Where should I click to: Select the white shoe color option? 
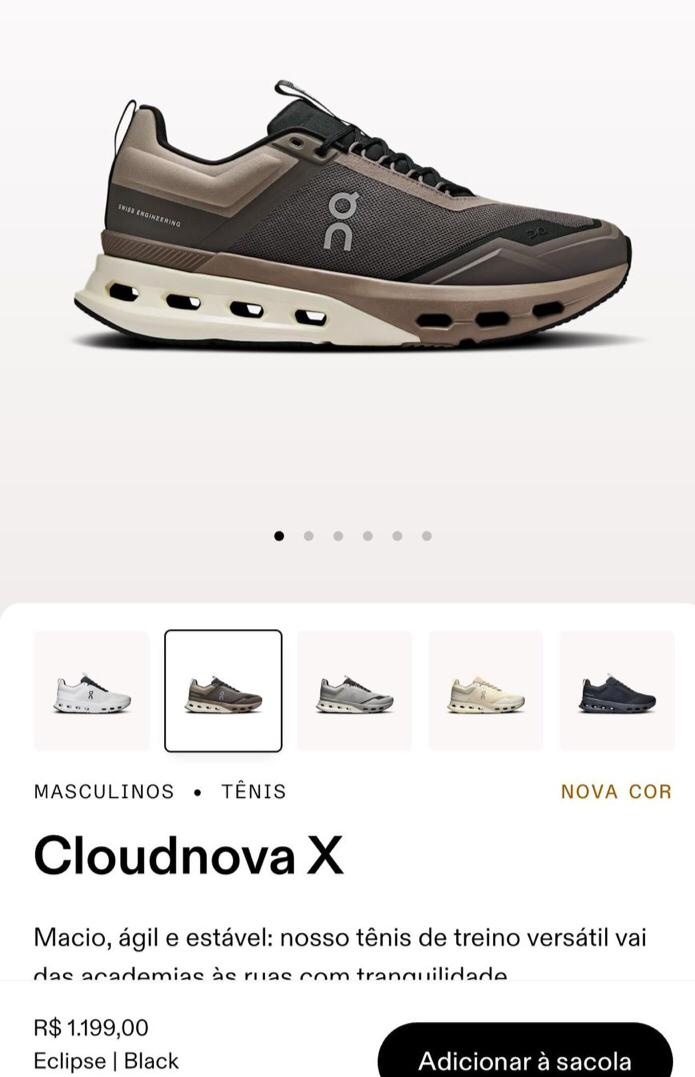(x=92, y=691)
